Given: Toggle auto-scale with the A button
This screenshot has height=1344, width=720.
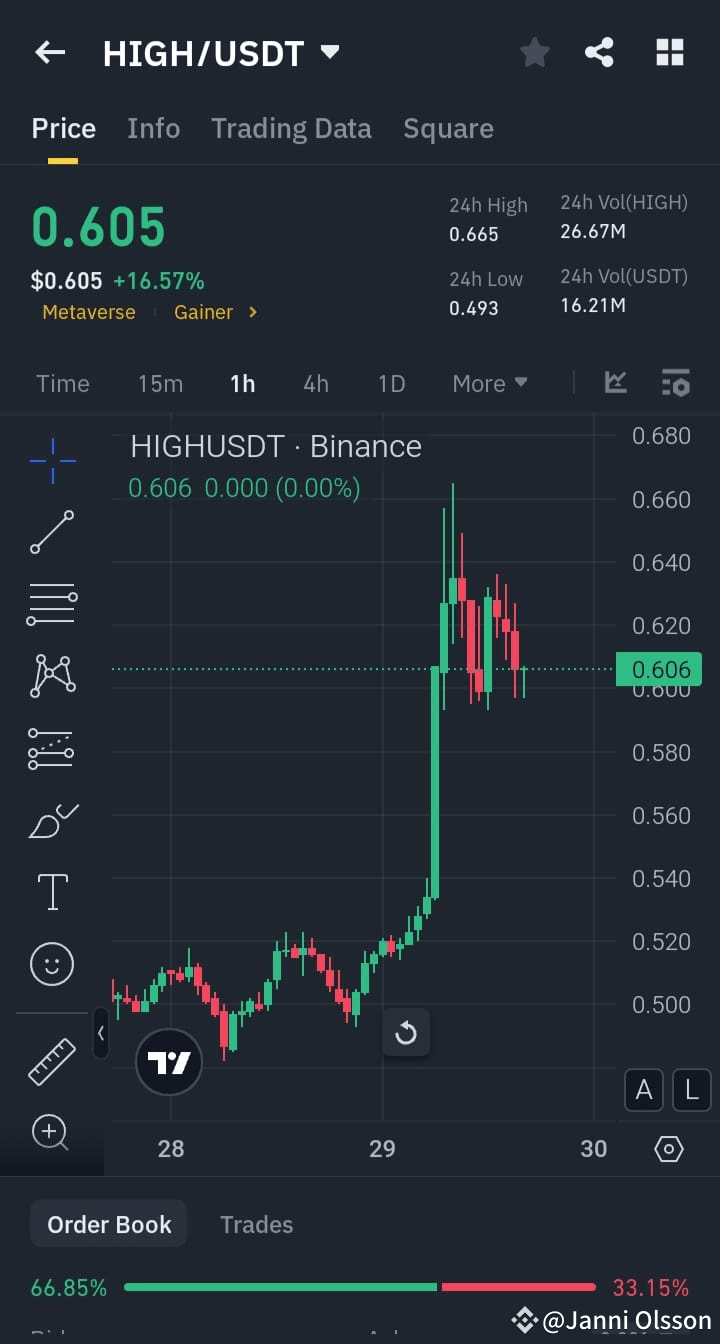Looking at the screenshot, I should pyautogui.click(x=643, y=1090).
